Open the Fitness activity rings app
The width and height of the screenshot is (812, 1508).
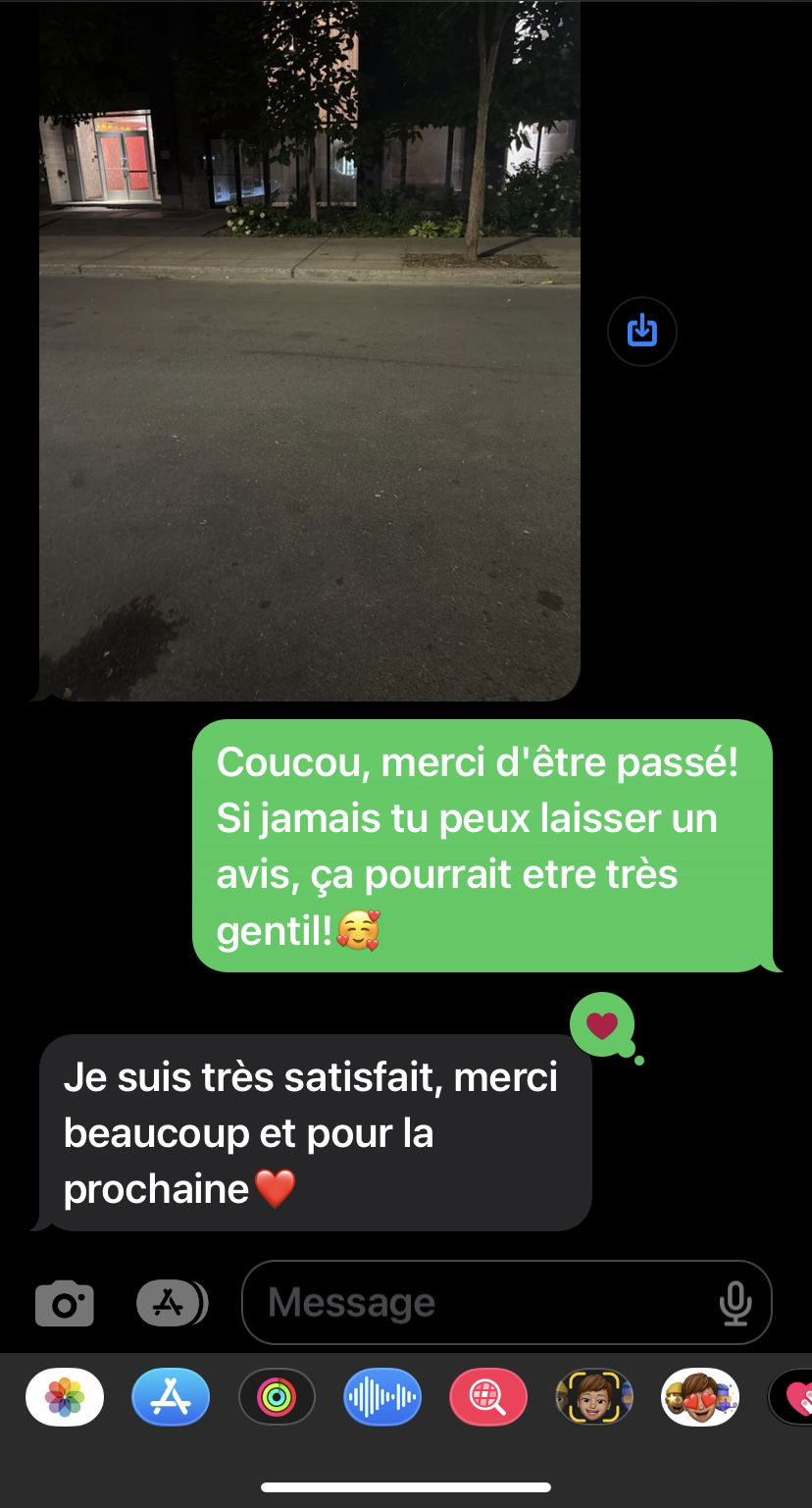click(x=277, y=1396)
